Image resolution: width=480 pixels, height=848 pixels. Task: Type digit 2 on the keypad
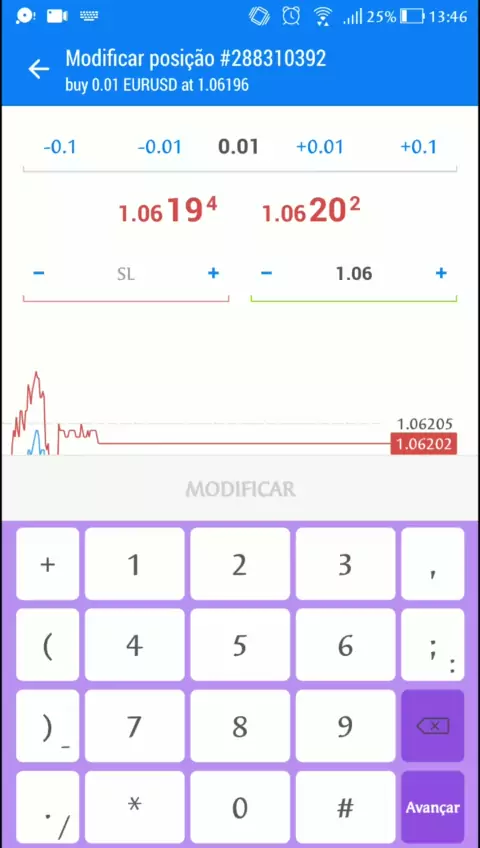point(240,564)
